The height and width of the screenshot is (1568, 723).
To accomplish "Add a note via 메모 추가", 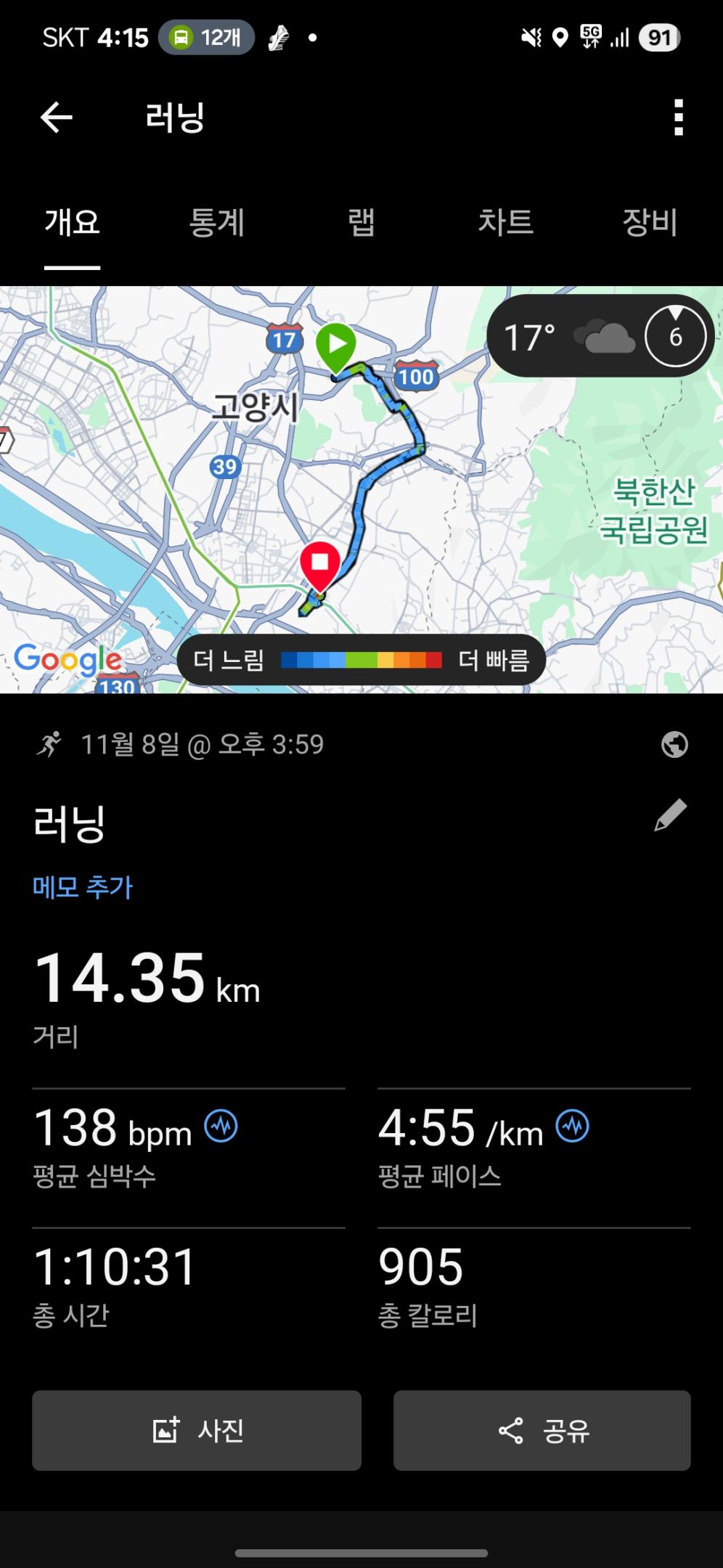I will coord(82,887).
